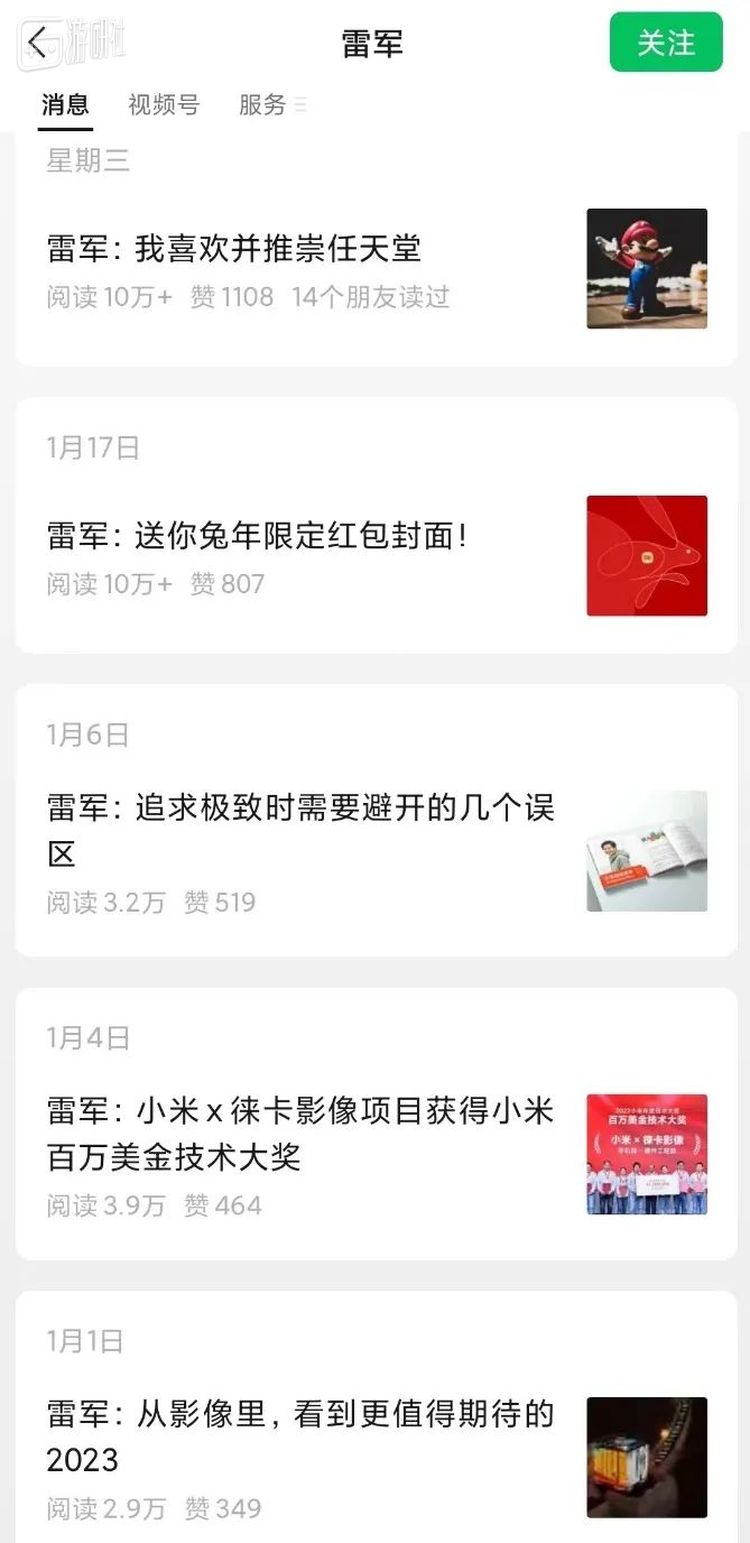Follow 雷军 with the green 关注 button

tap(666, 43)
